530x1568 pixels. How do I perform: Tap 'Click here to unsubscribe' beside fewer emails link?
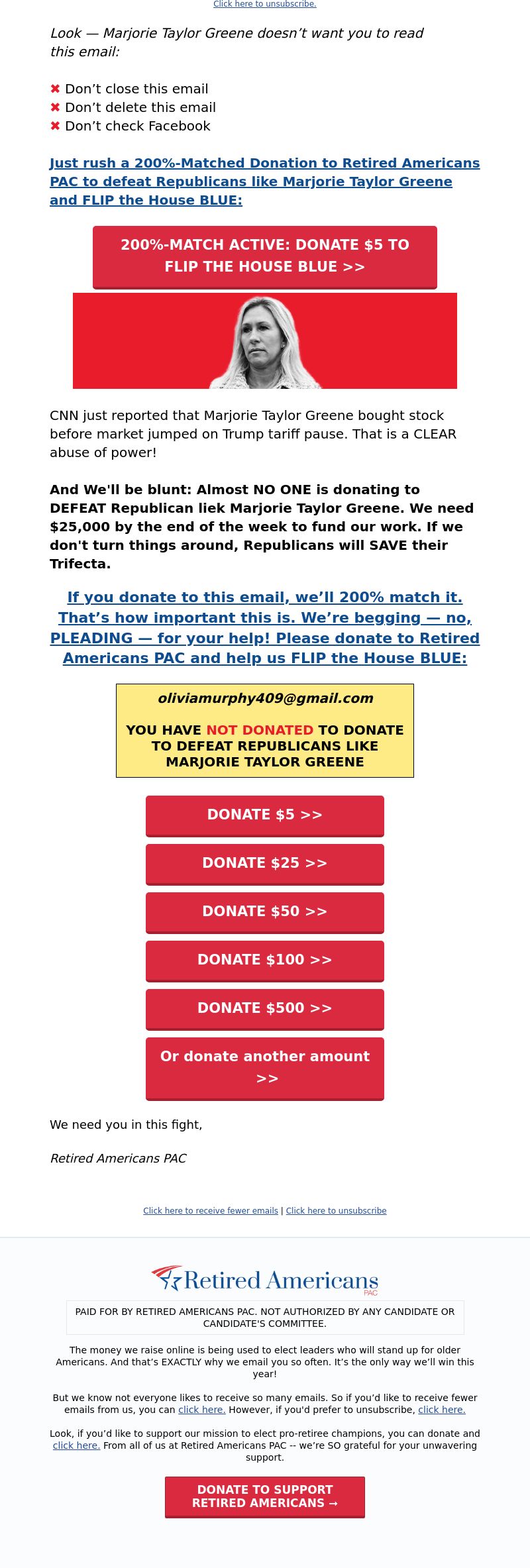(336, 1210)
